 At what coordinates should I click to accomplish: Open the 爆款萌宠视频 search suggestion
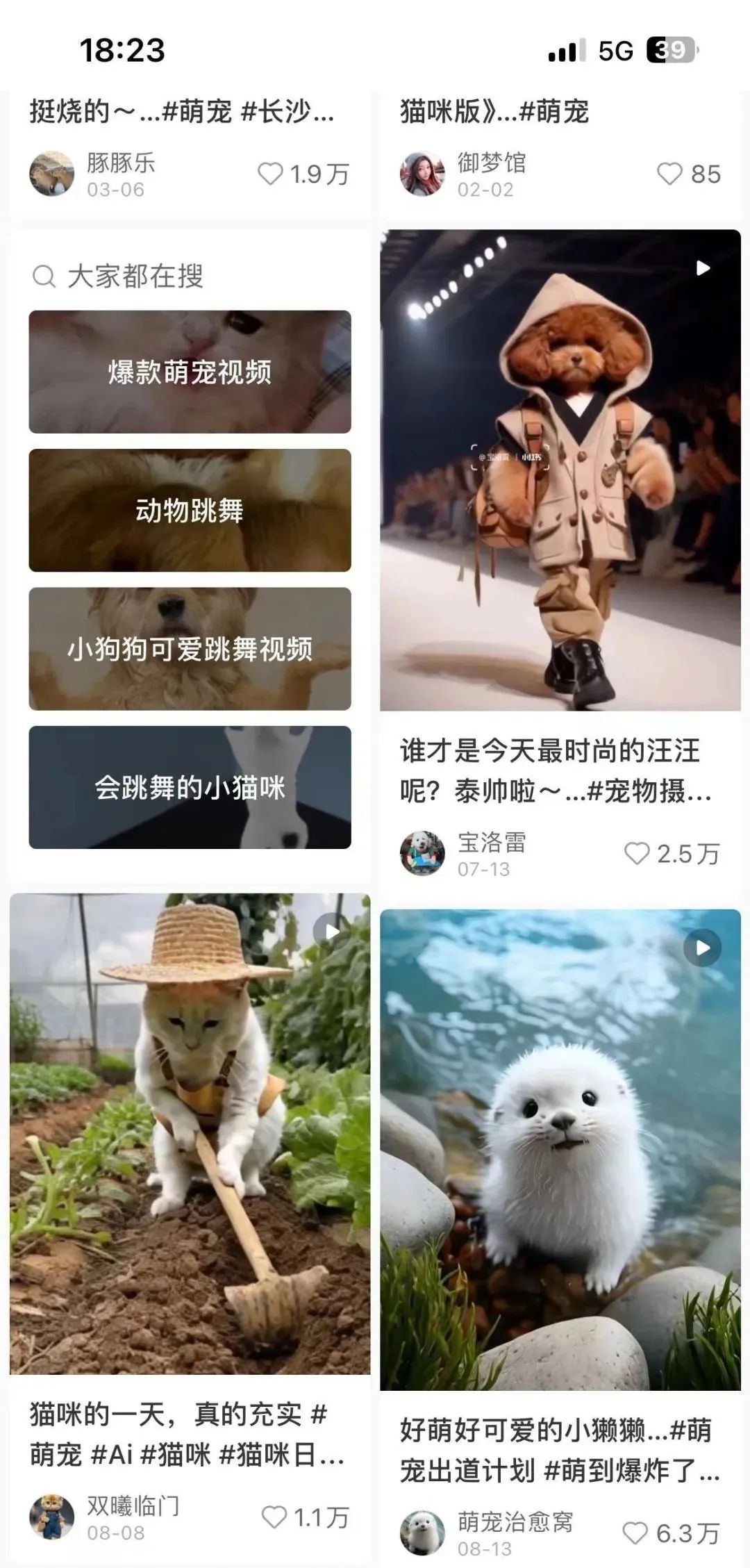190,372
